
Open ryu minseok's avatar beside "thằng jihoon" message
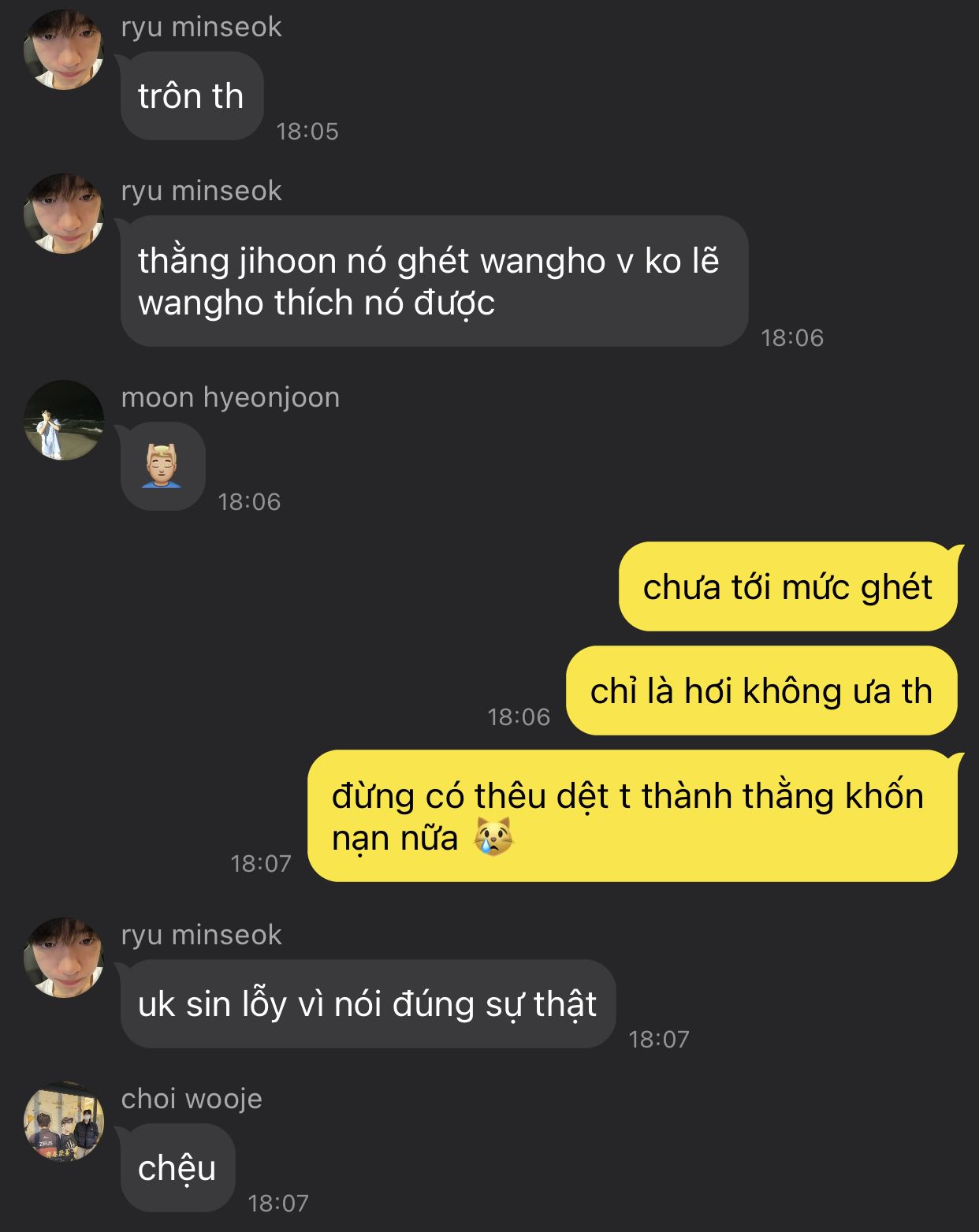(64, 214)
